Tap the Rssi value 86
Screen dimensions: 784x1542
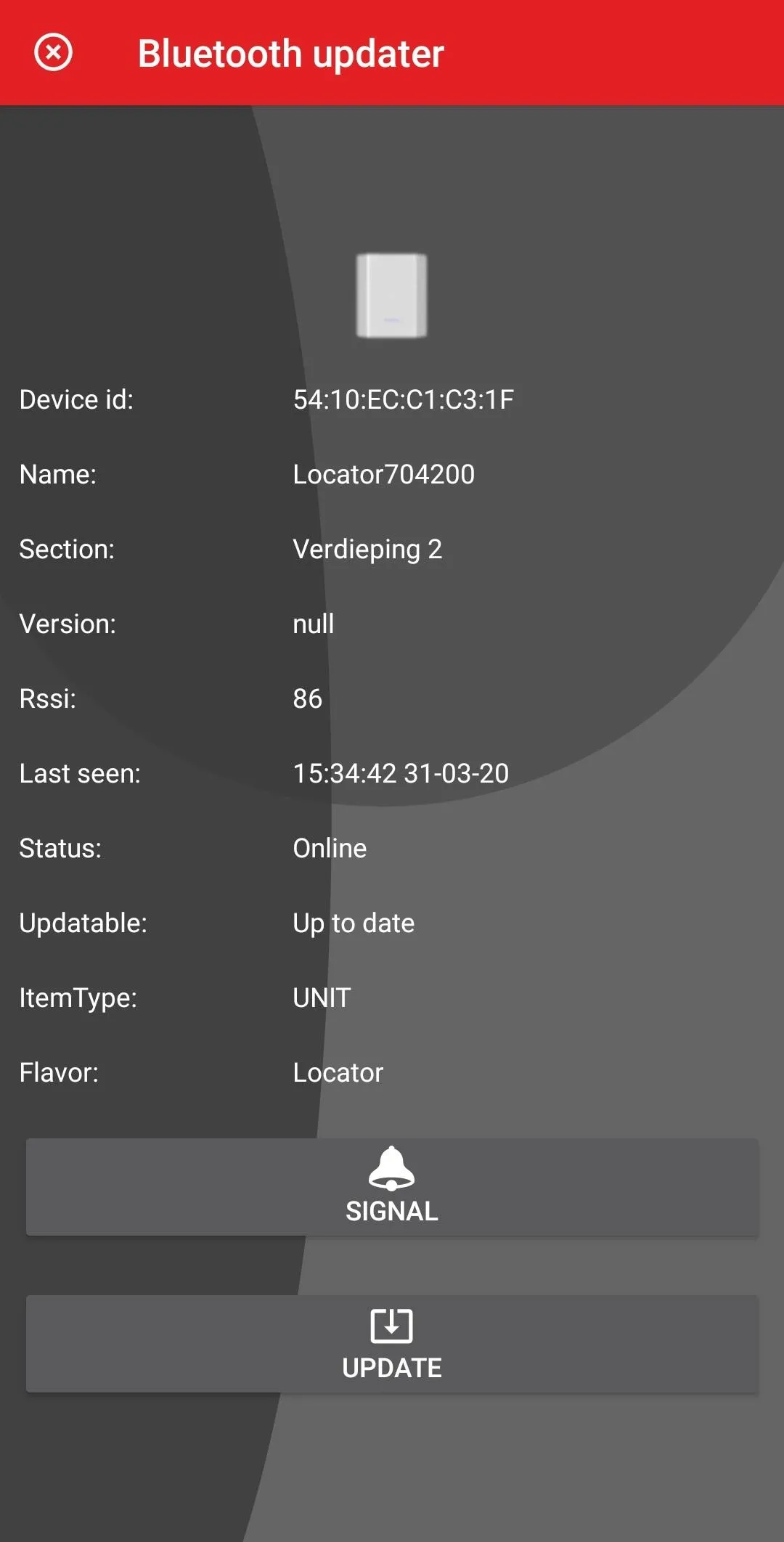pyautogui.click(x=306, y=698)
